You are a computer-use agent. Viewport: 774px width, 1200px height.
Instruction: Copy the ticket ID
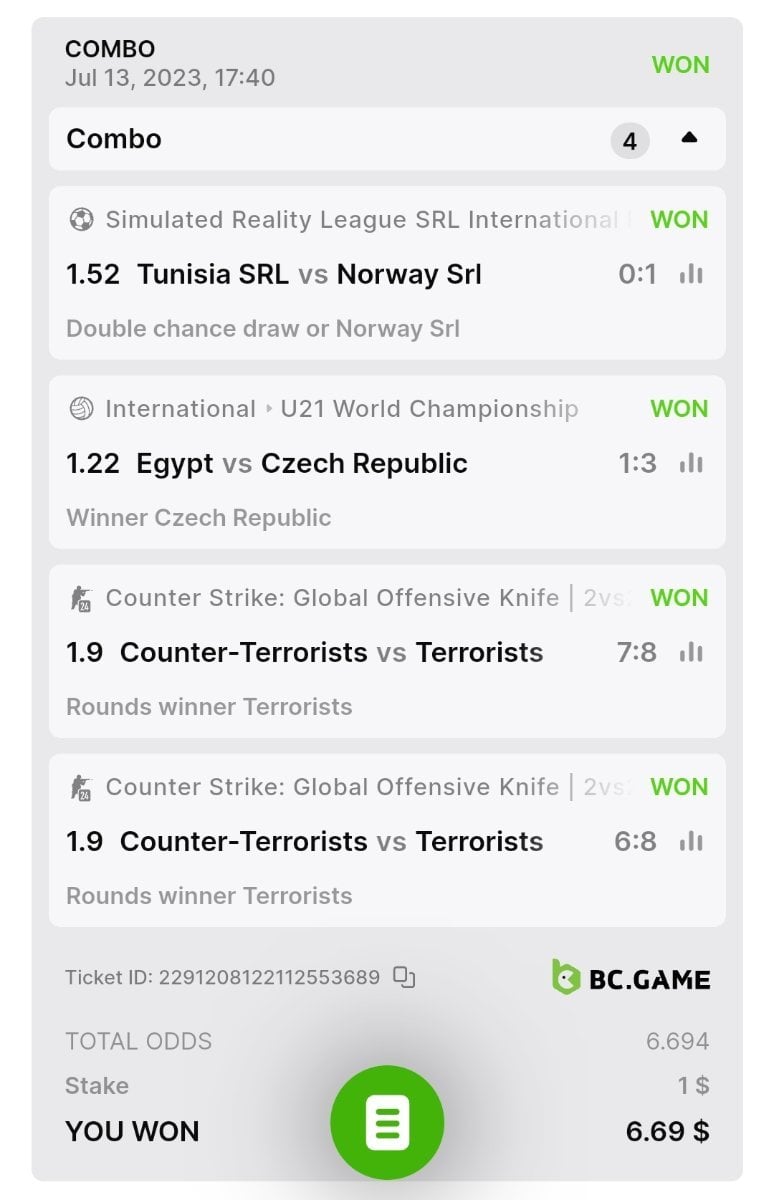point(404,977)
